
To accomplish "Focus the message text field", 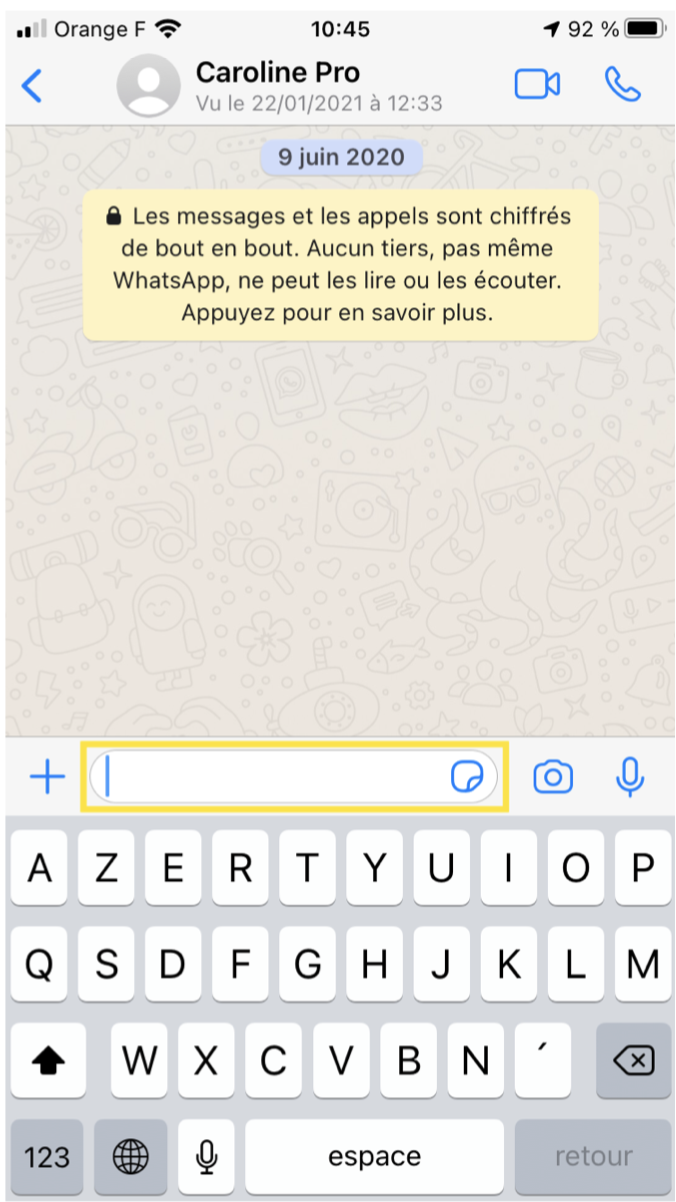I will 293,777.
